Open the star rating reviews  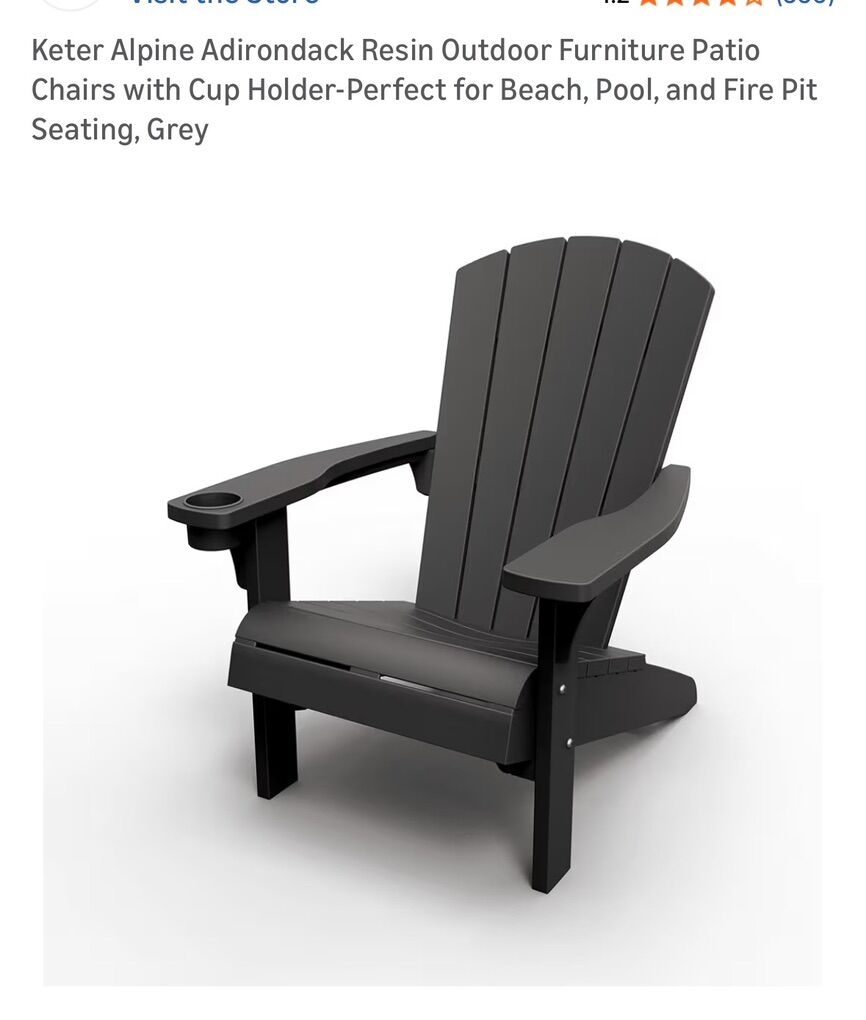click(700, 3)
